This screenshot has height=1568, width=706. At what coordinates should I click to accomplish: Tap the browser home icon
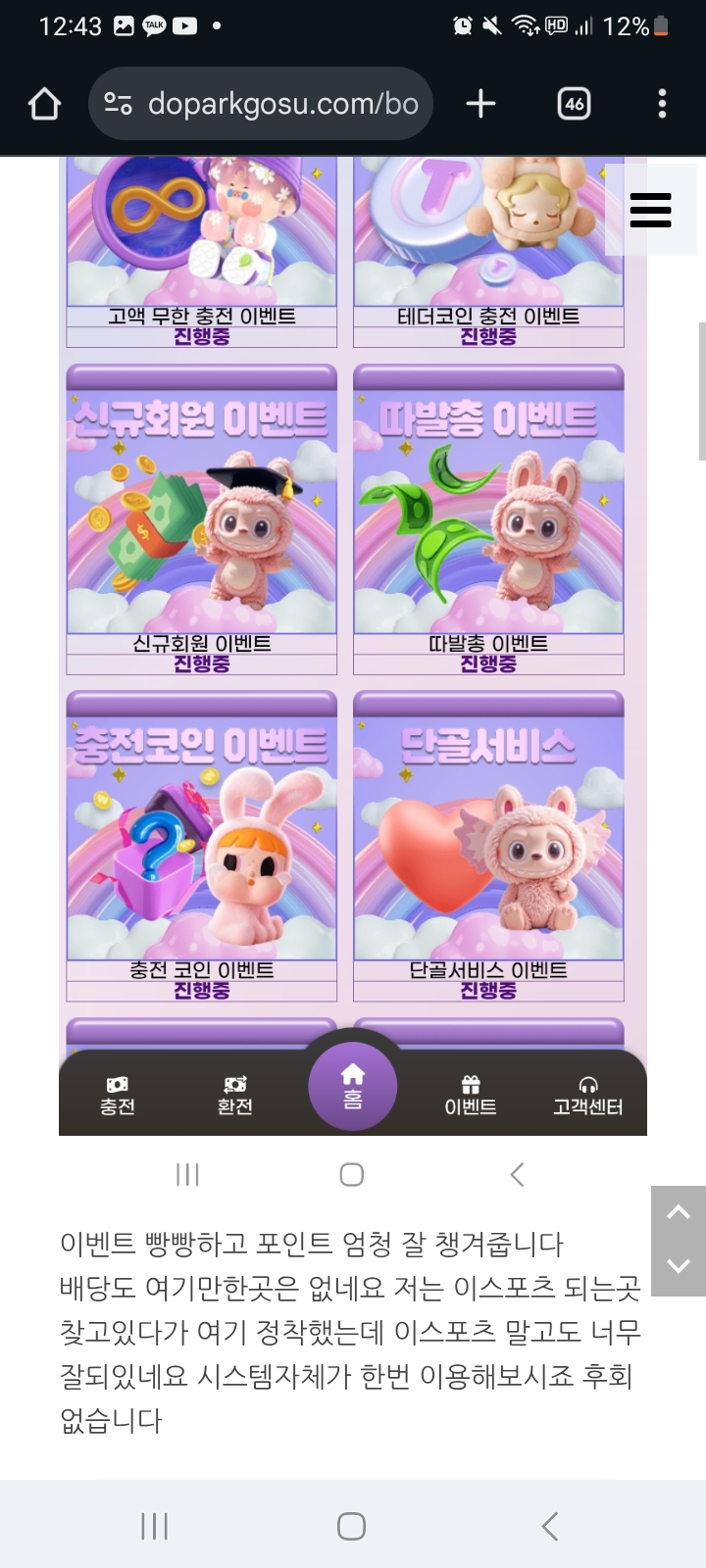tap(44, 104)
